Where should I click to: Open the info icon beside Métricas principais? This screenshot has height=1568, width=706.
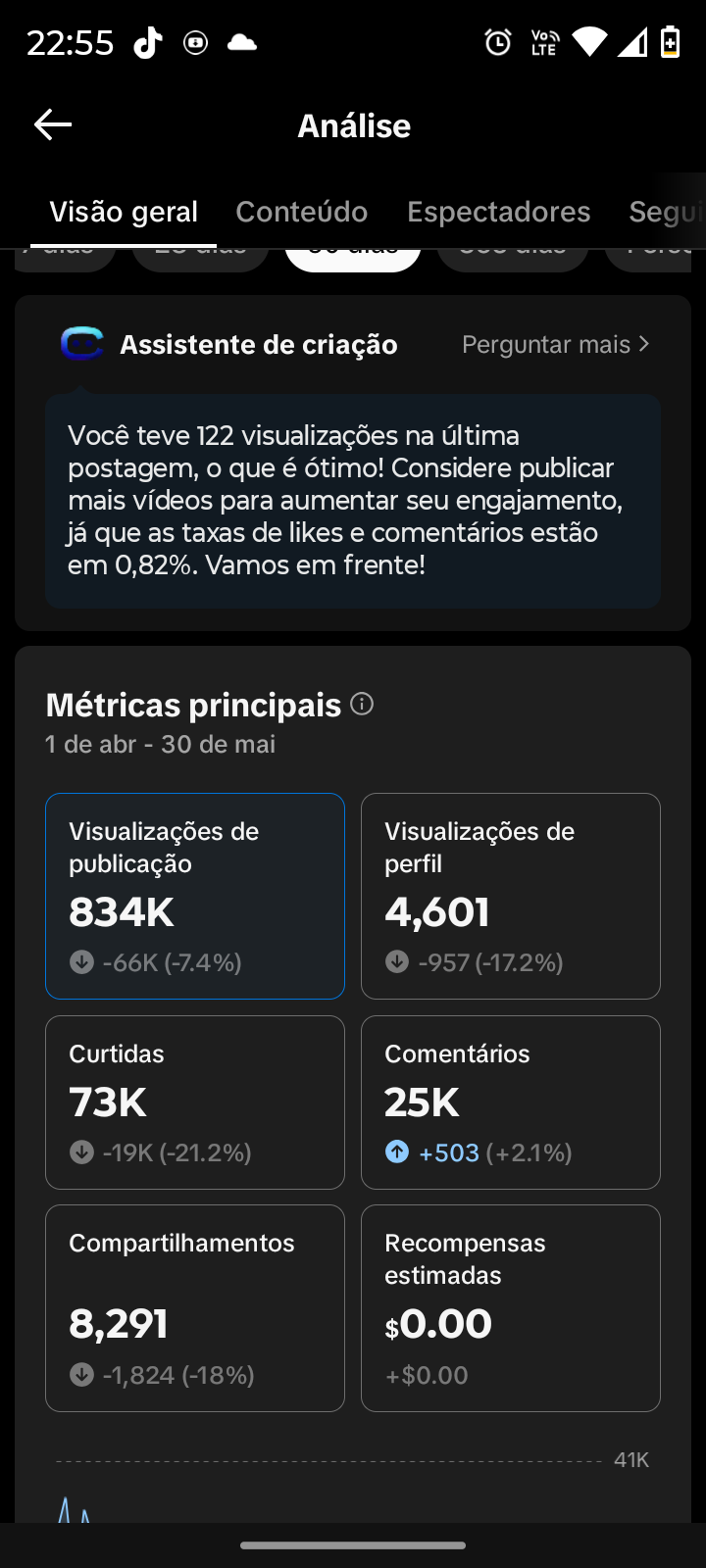pos(362,704)
